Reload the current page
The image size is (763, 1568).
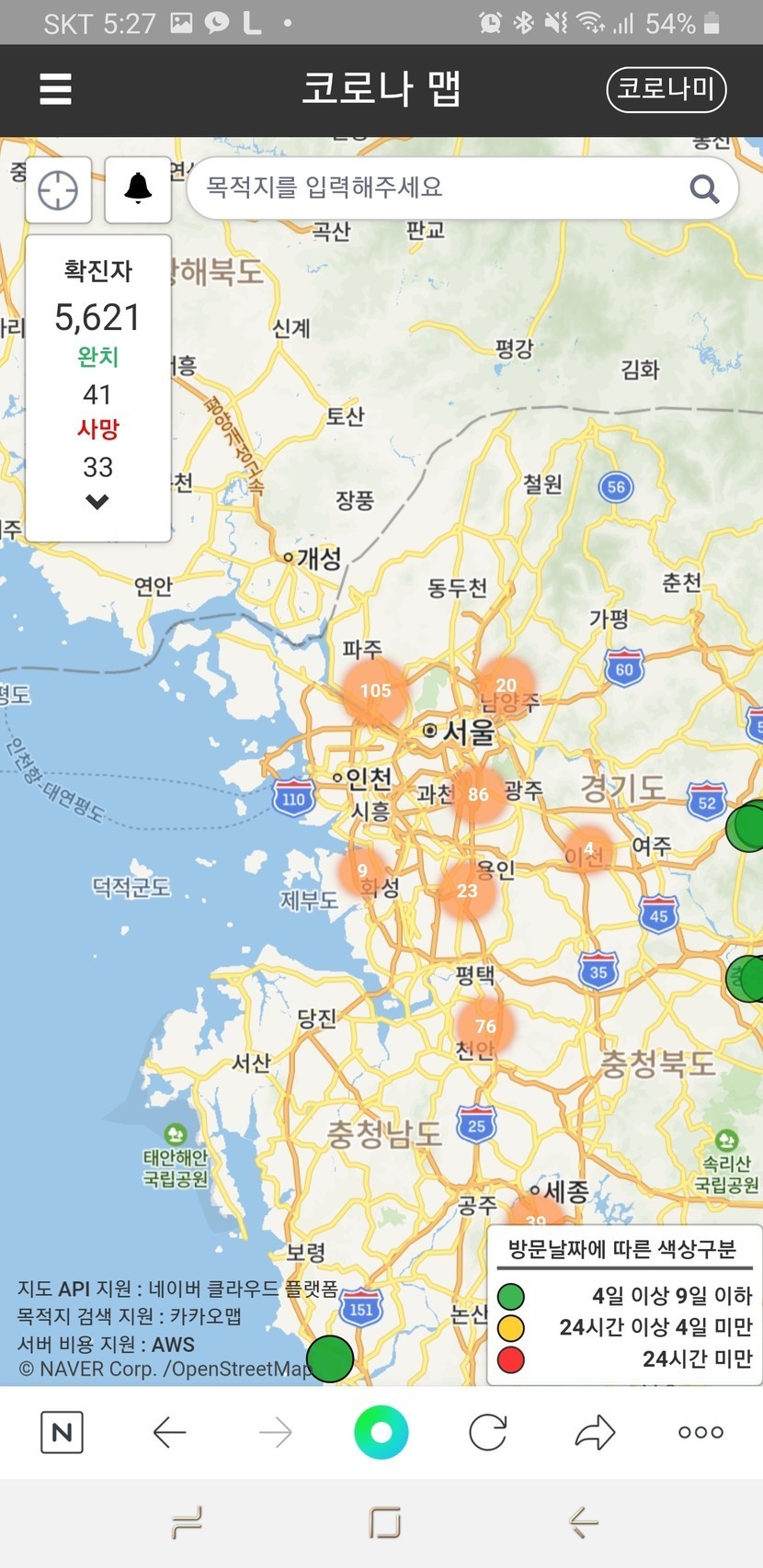[487, 1432]
